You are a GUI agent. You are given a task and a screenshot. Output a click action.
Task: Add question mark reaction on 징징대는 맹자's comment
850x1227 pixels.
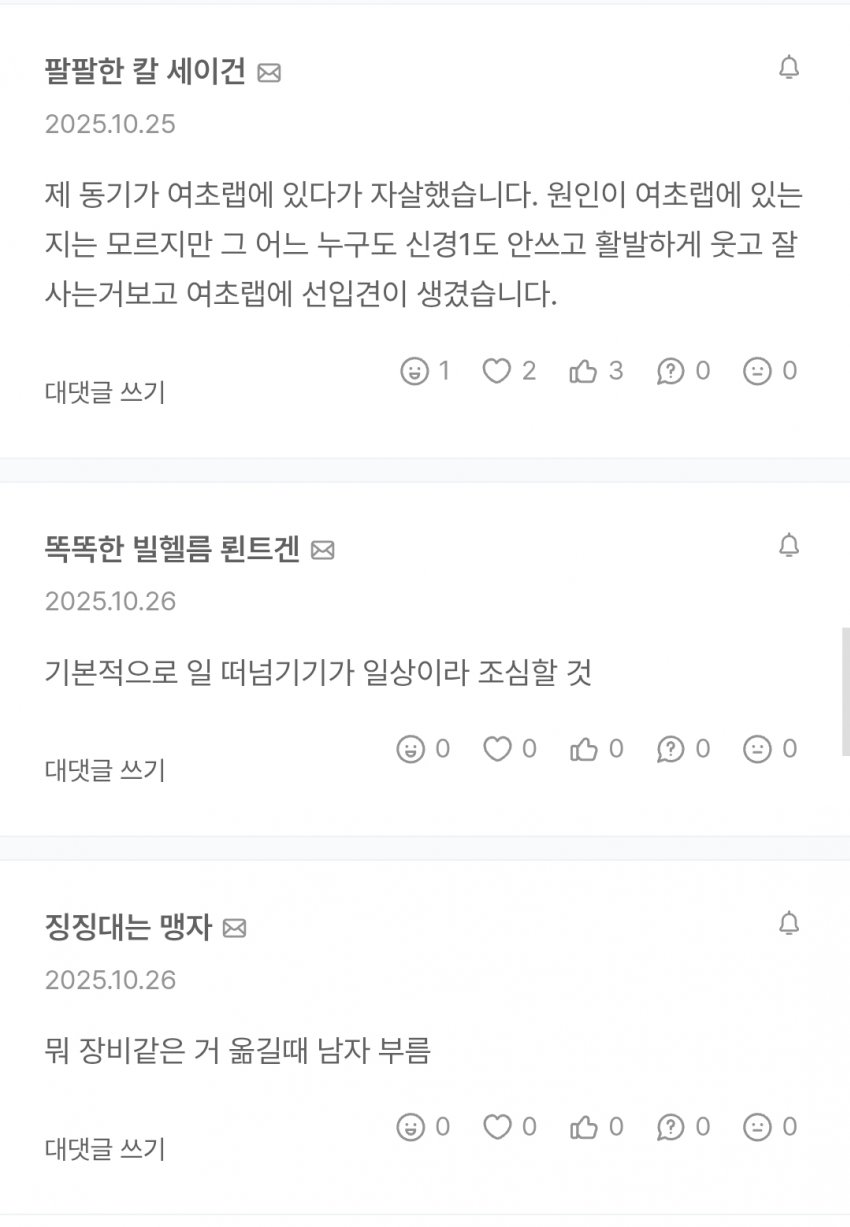pos(670,1128)
